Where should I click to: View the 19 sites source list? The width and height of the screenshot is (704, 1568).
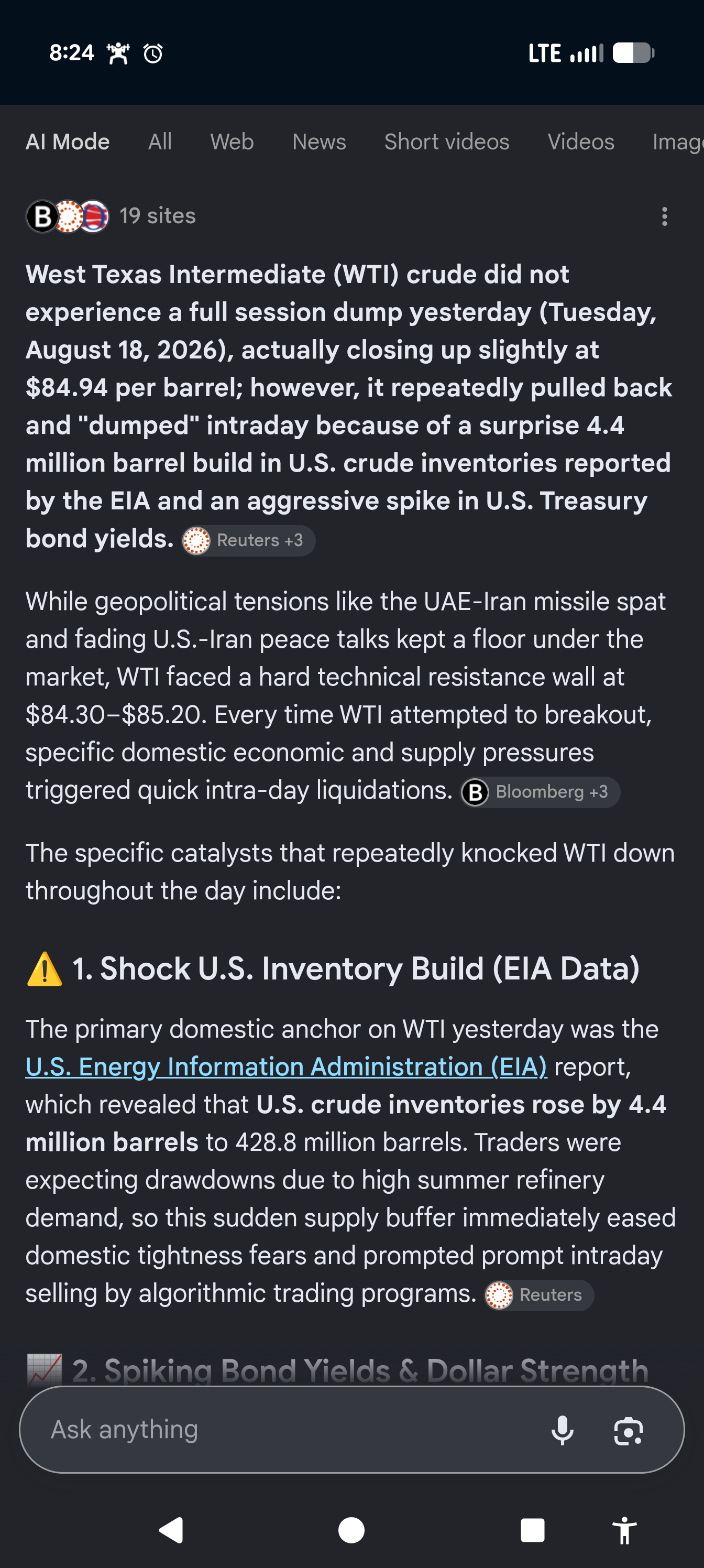tap(111, 216)
